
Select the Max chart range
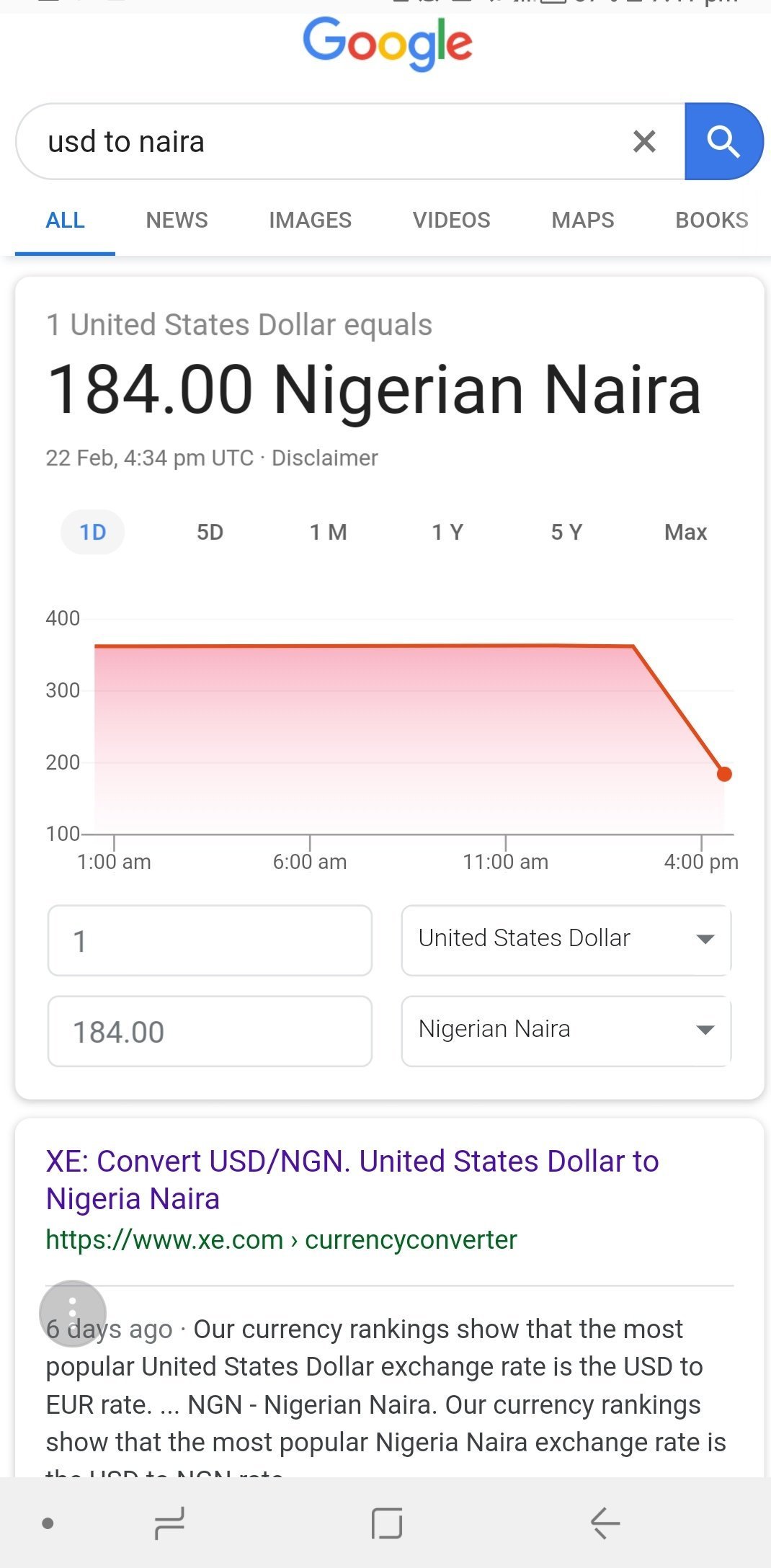(685, 532)
